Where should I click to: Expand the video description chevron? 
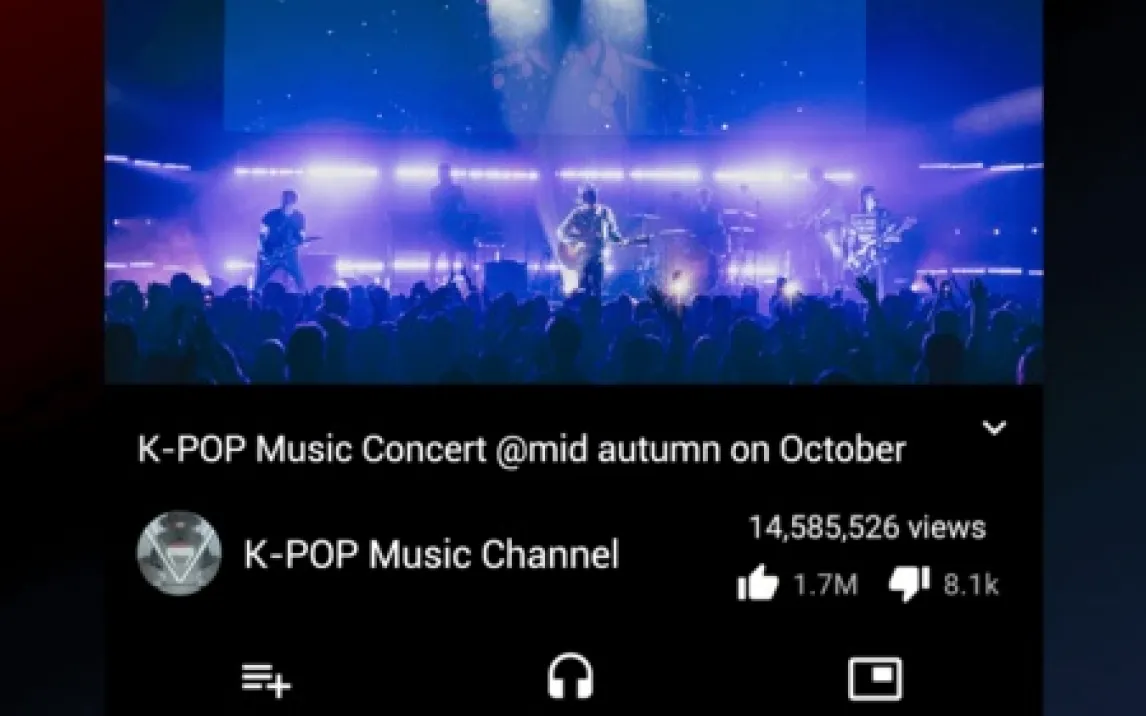[x=993, y=429]
